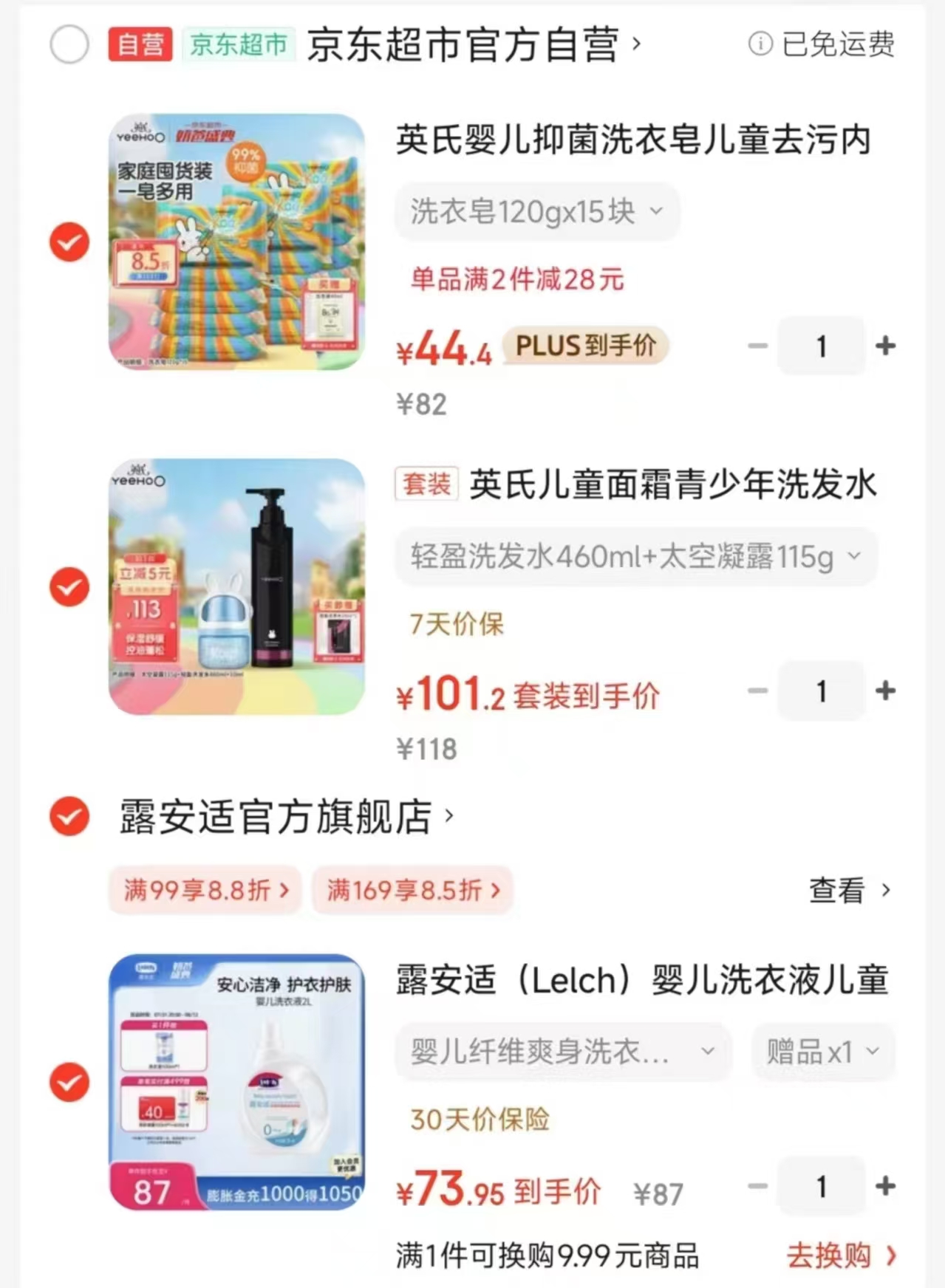This screenshot has width=945, height=1288.
Task: Click the 京东超市 green label
Action: (x=239, y=44)
